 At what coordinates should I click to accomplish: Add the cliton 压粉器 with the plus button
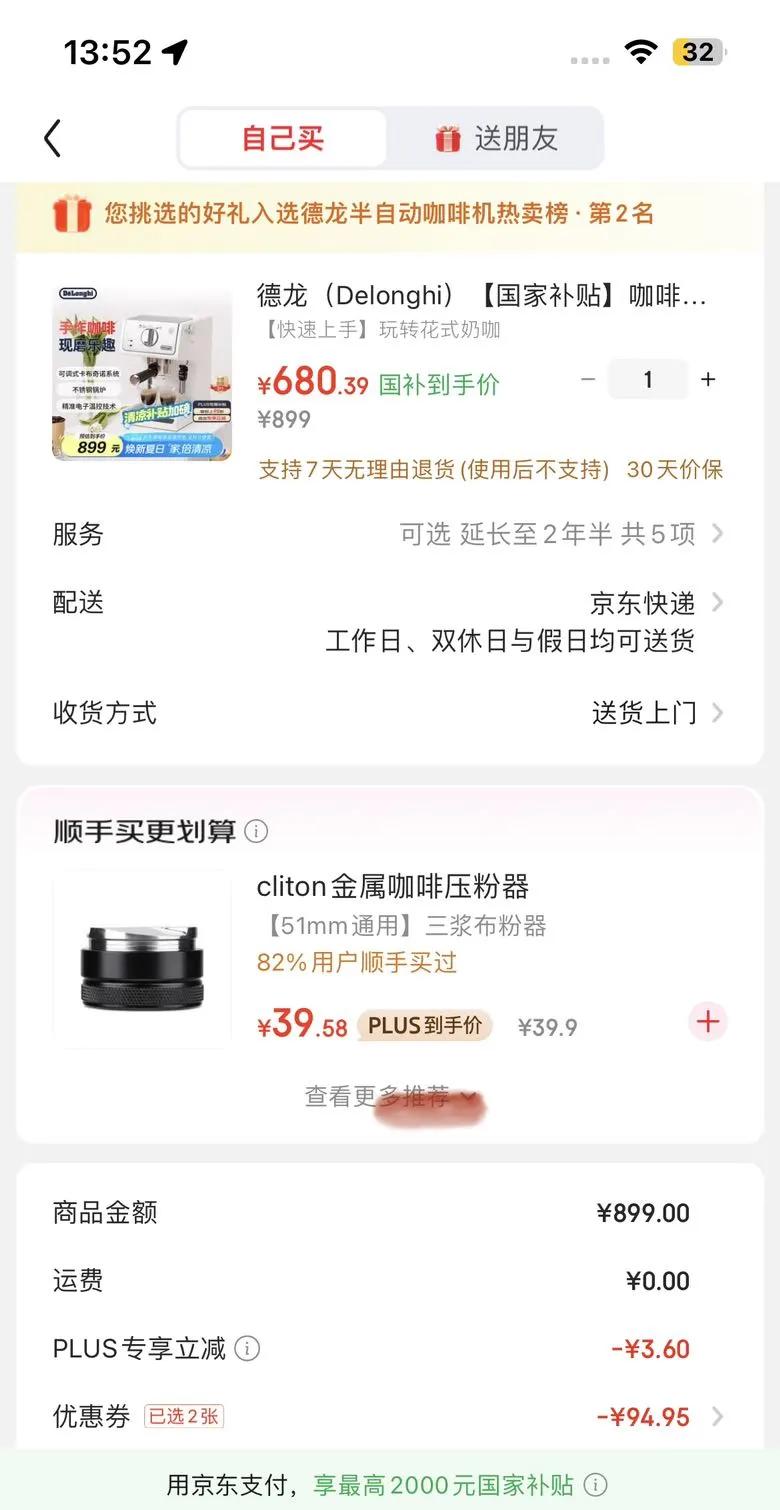tap(708, 1022)
